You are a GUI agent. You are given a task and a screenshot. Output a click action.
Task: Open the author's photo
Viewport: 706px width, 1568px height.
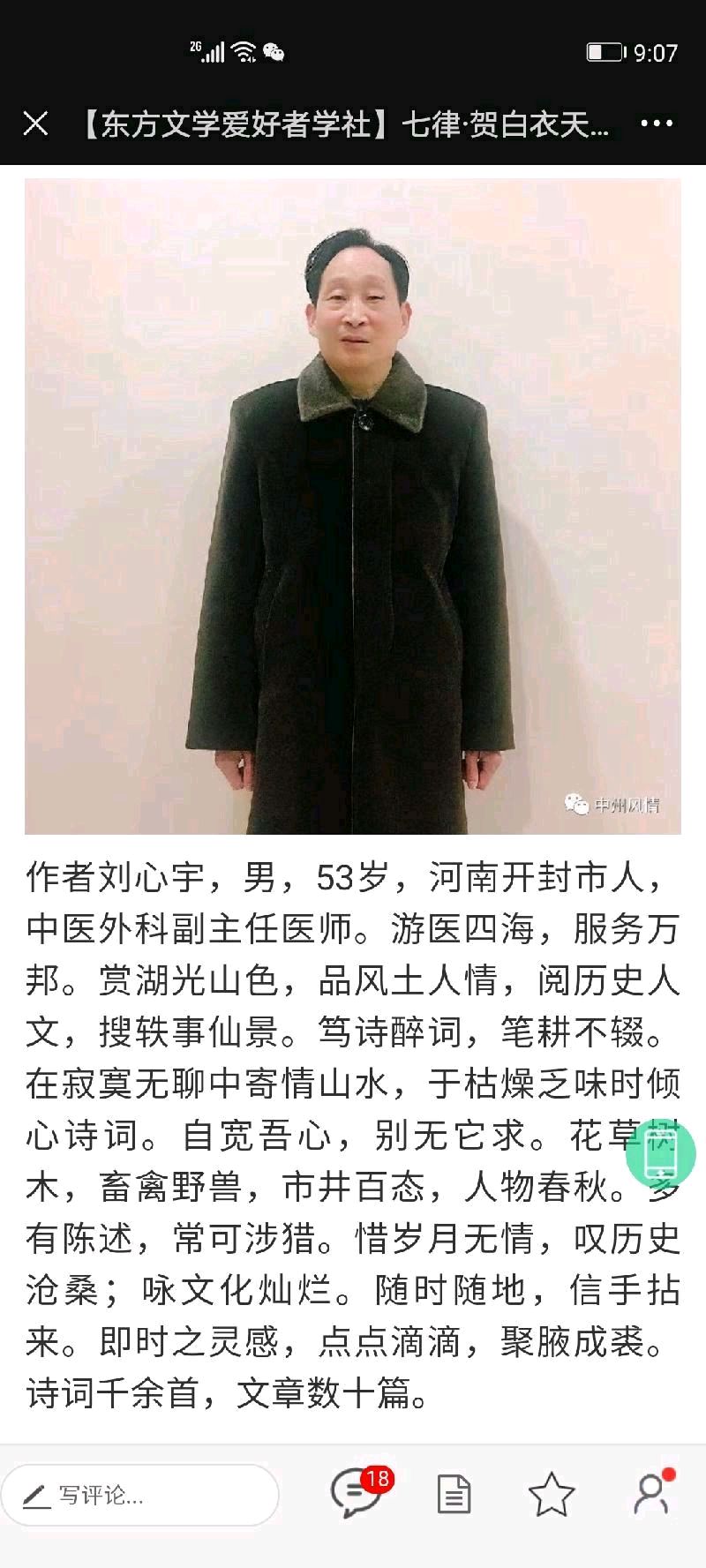(x=353, y=506)
